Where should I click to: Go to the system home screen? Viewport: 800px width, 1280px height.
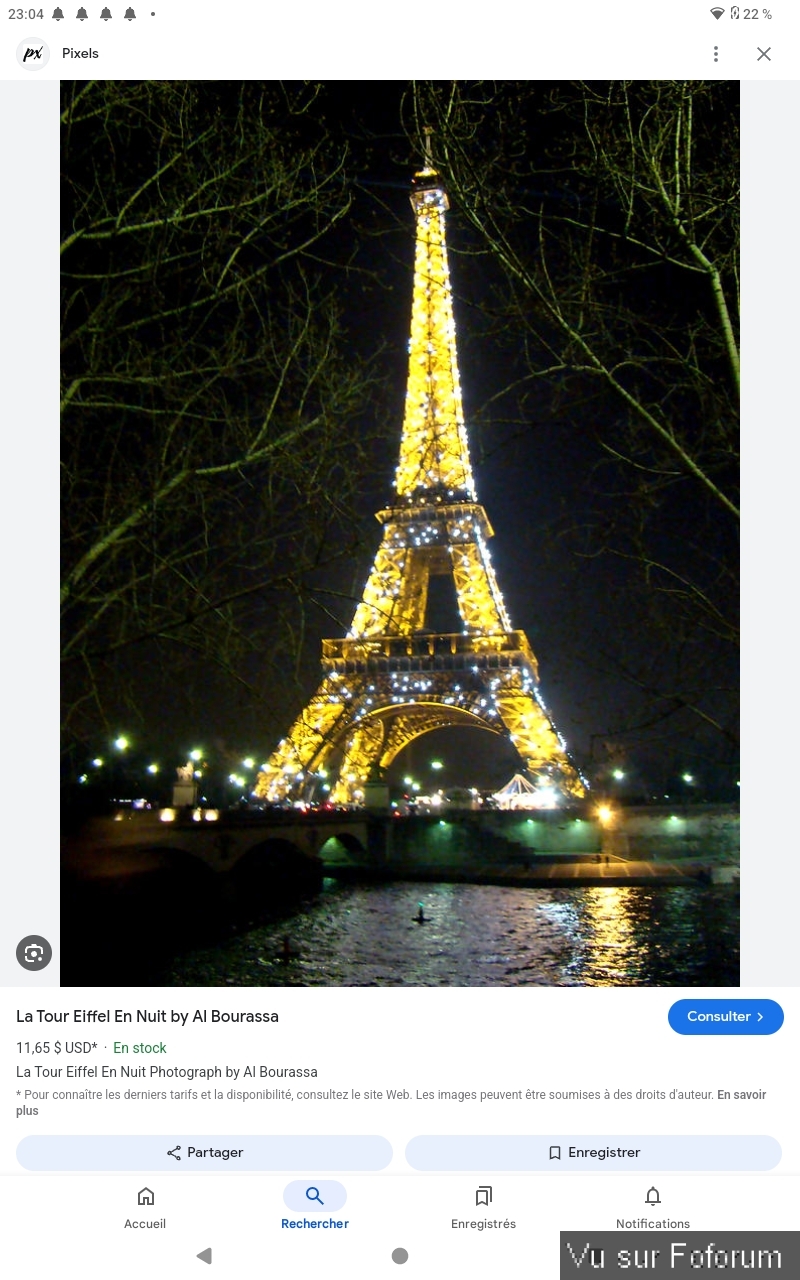point(400,1256)
